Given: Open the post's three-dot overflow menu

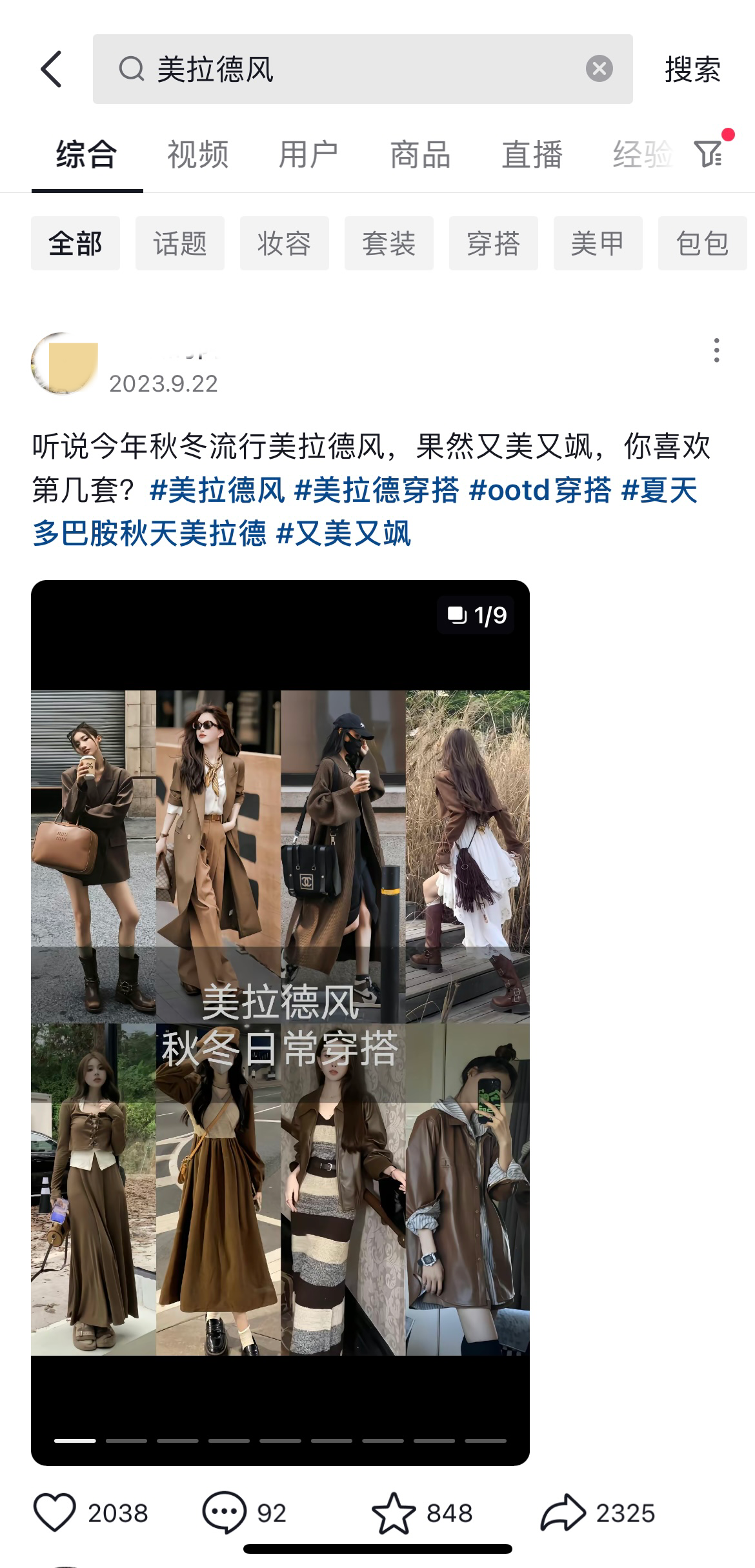Looking at the screenshot, I should click(716, 350).
